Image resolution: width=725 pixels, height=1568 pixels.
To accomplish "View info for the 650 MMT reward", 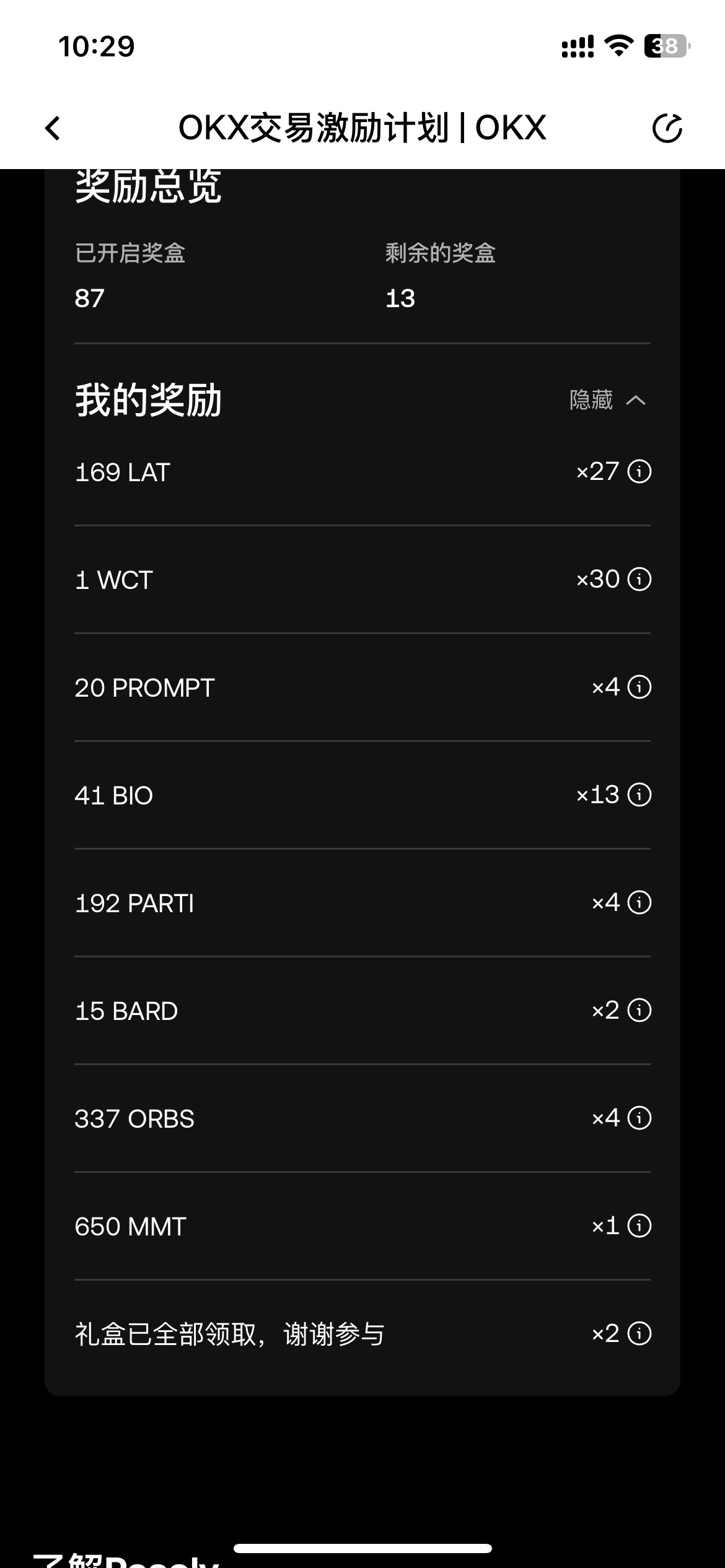I will [639, 1226].
